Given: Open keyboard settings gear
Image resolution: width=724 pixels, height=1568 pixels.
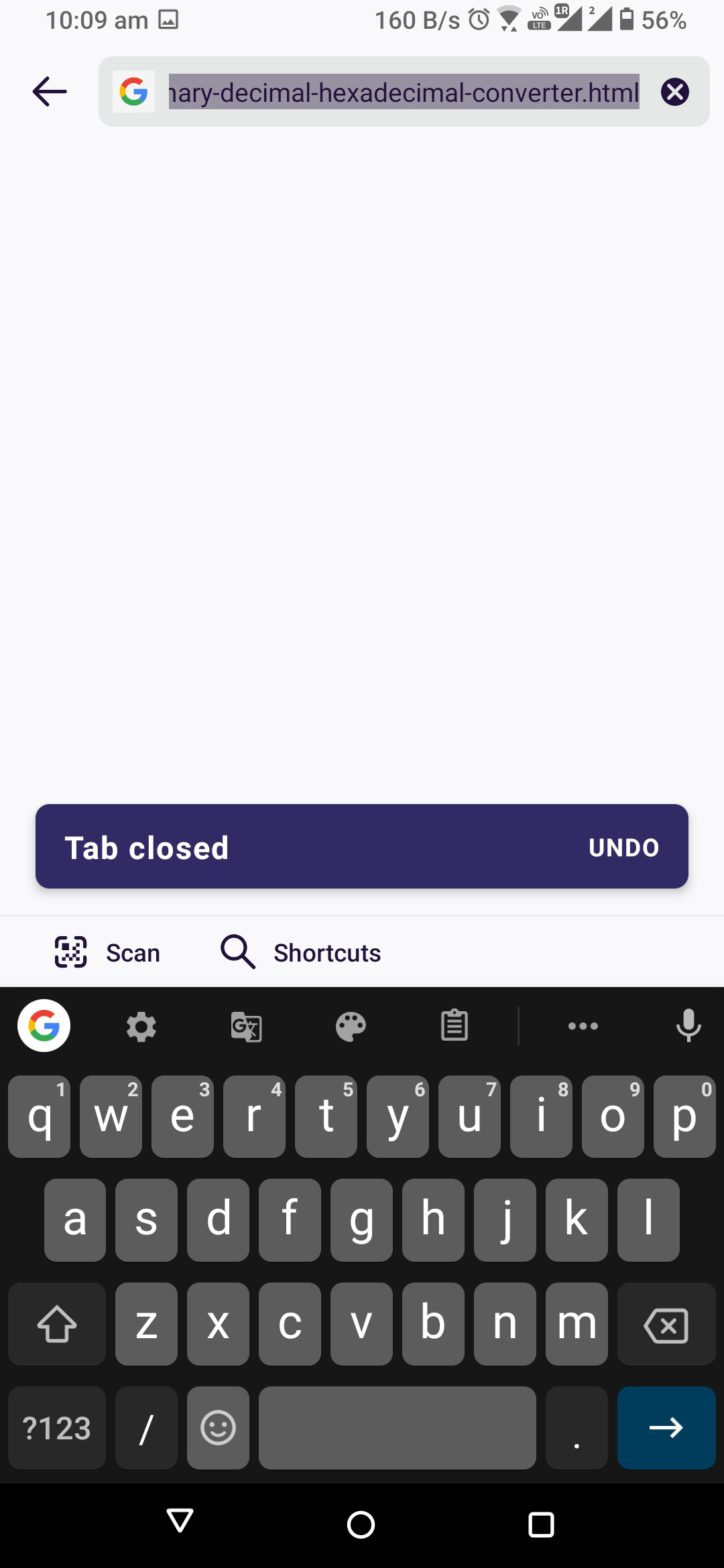Looking at the screenshot, I should (141, 1026).
